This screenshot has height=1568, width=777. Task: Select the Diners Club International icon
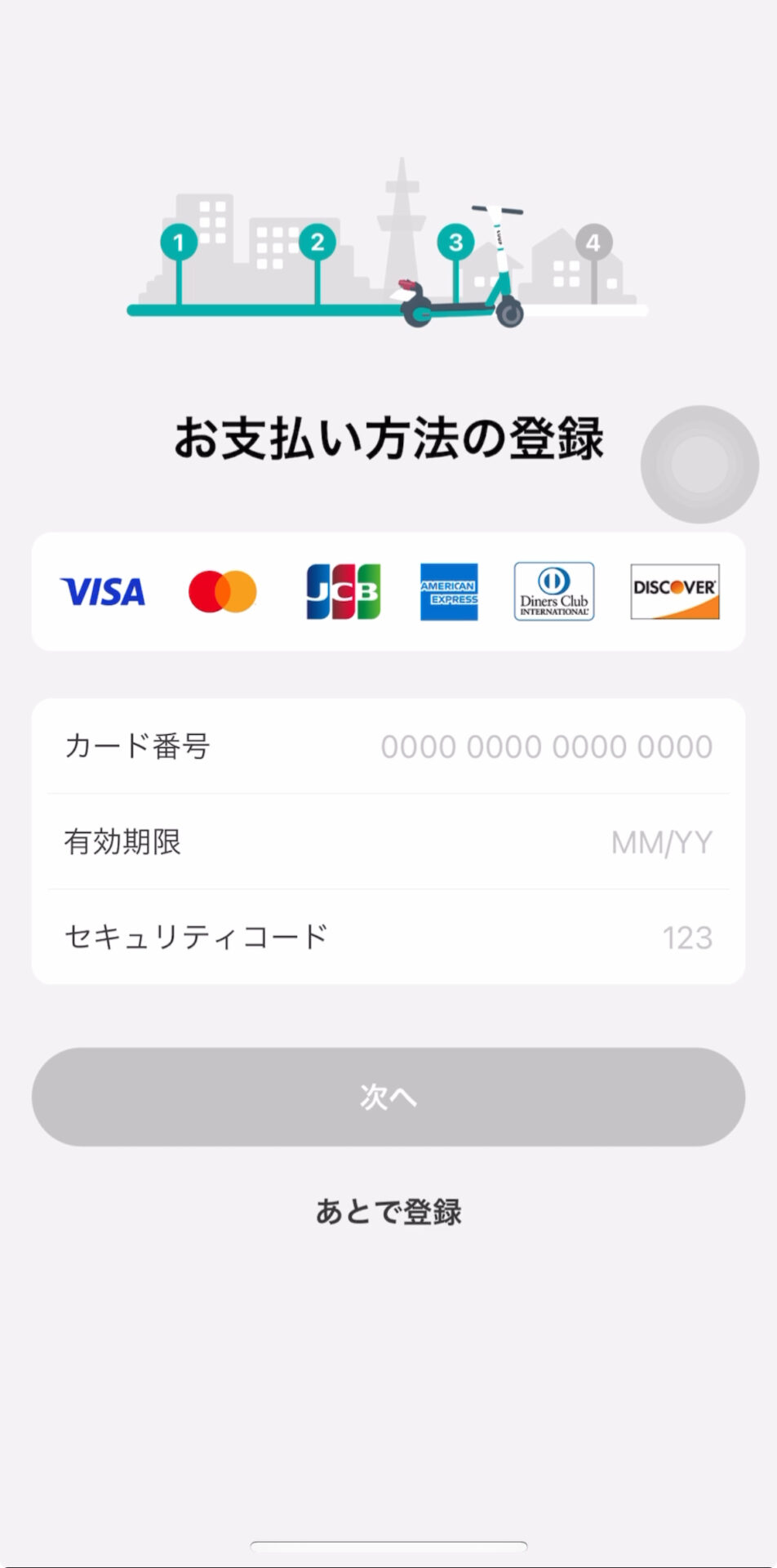(554, 592)
